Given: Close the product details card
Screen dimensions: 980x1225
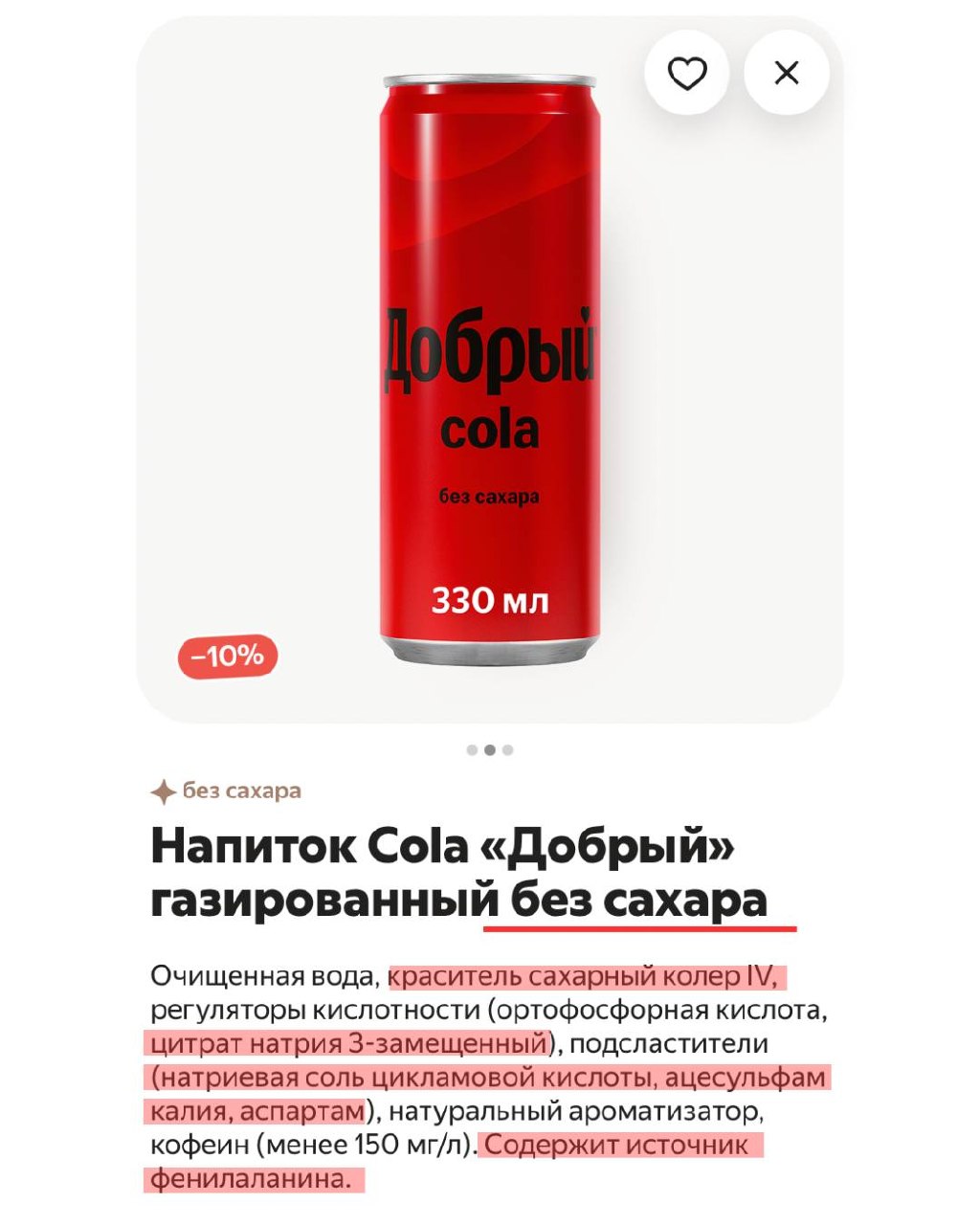Looking at the screenshot, I should (x=786, y=73).
